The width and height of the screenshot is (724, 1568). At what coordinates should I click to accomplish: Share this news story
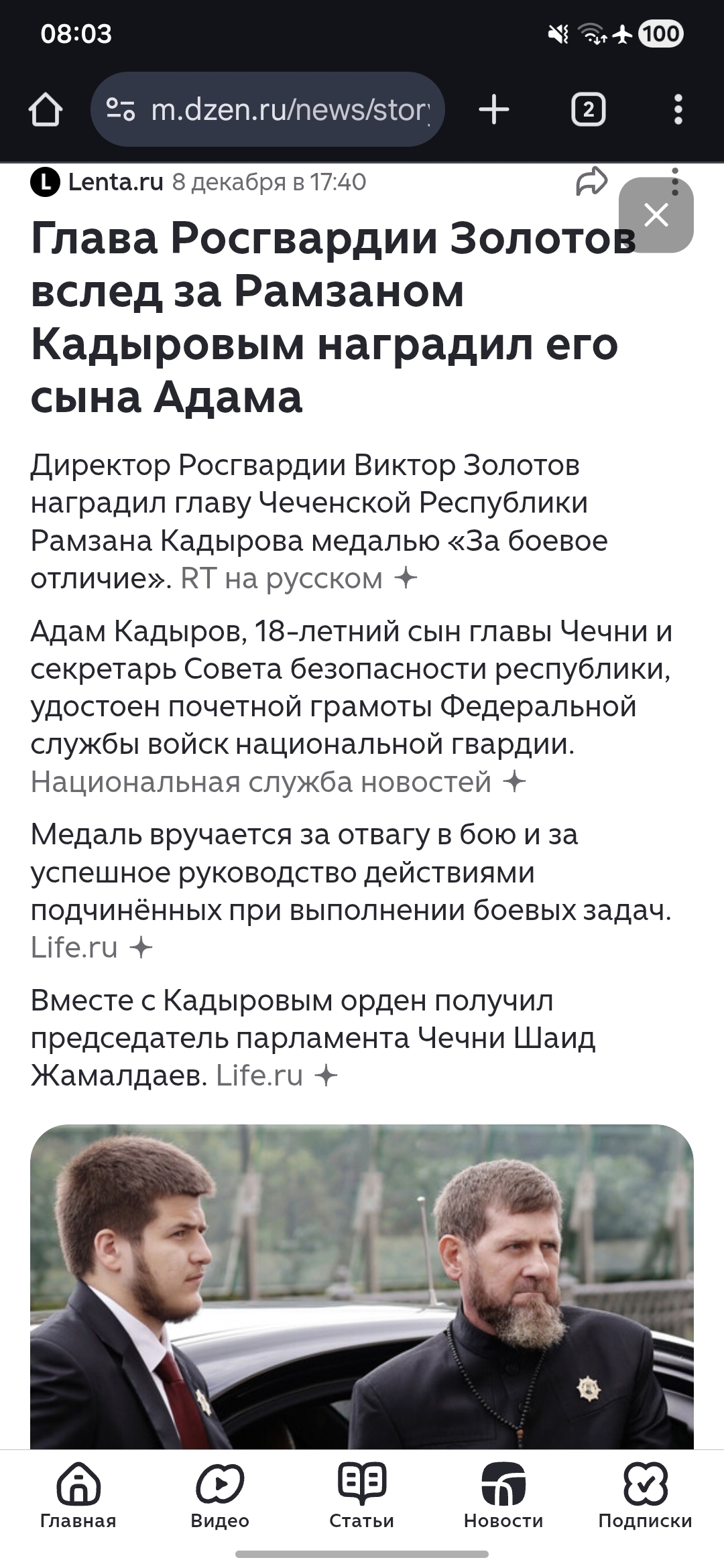591,182
